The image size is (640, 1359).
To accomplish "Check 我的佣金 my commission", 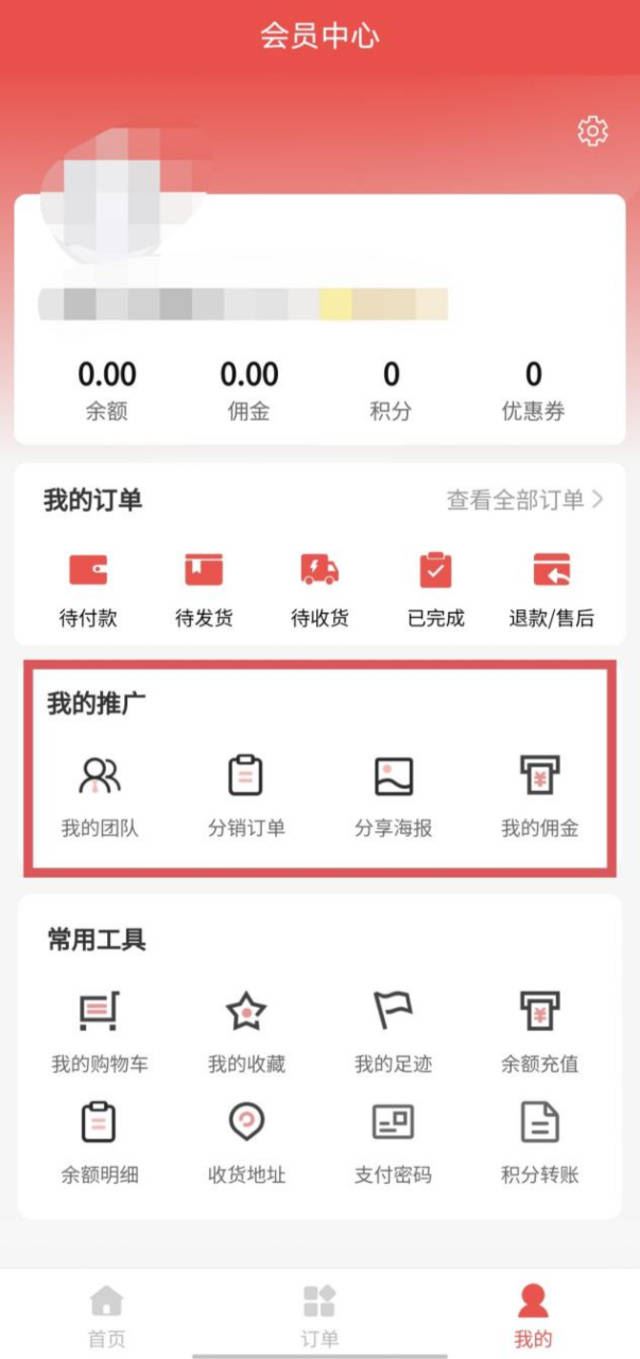I will [x=540, y=795].
